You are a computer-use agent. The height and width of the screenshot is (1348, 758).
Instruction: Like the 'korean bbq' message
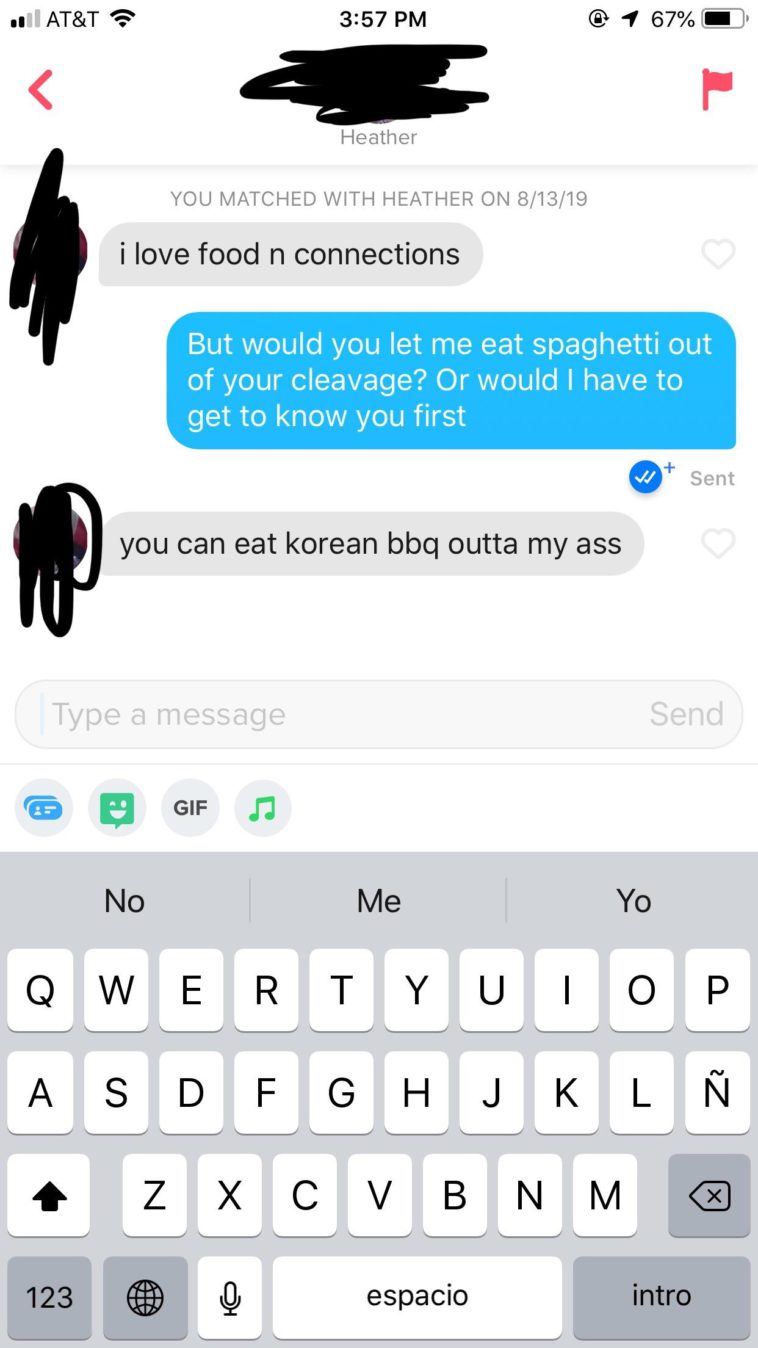pyautogui.click(x=718, y=544)
